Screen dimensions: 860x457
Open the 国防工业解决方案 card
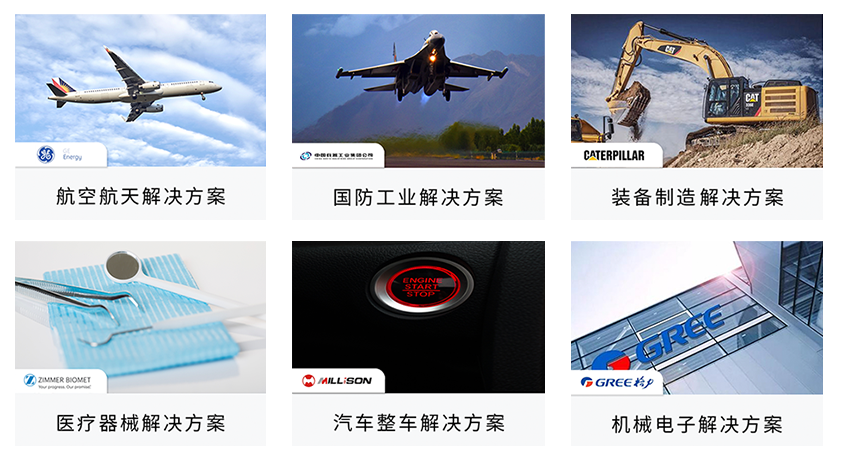point(418,117)
